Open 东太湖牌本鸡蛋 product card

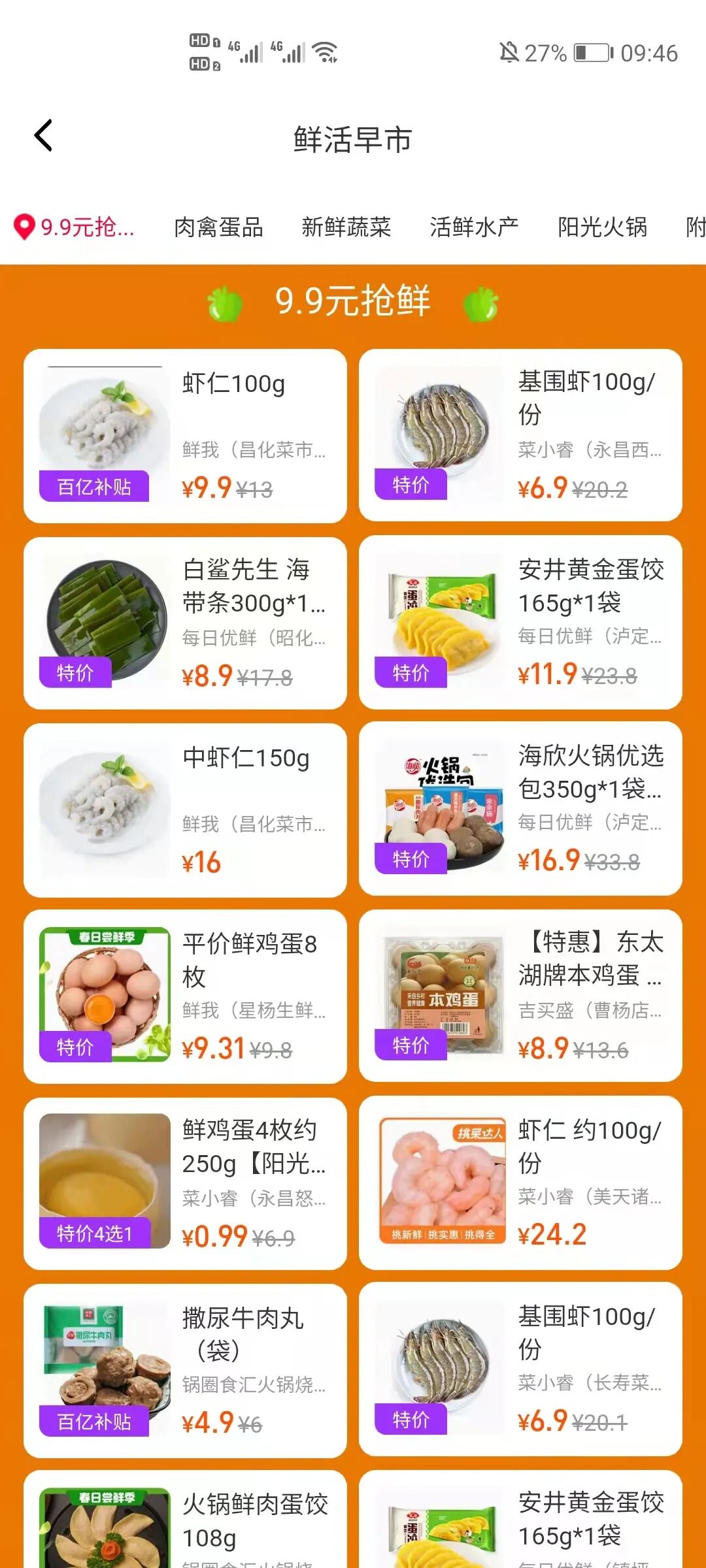pos(520,996)
